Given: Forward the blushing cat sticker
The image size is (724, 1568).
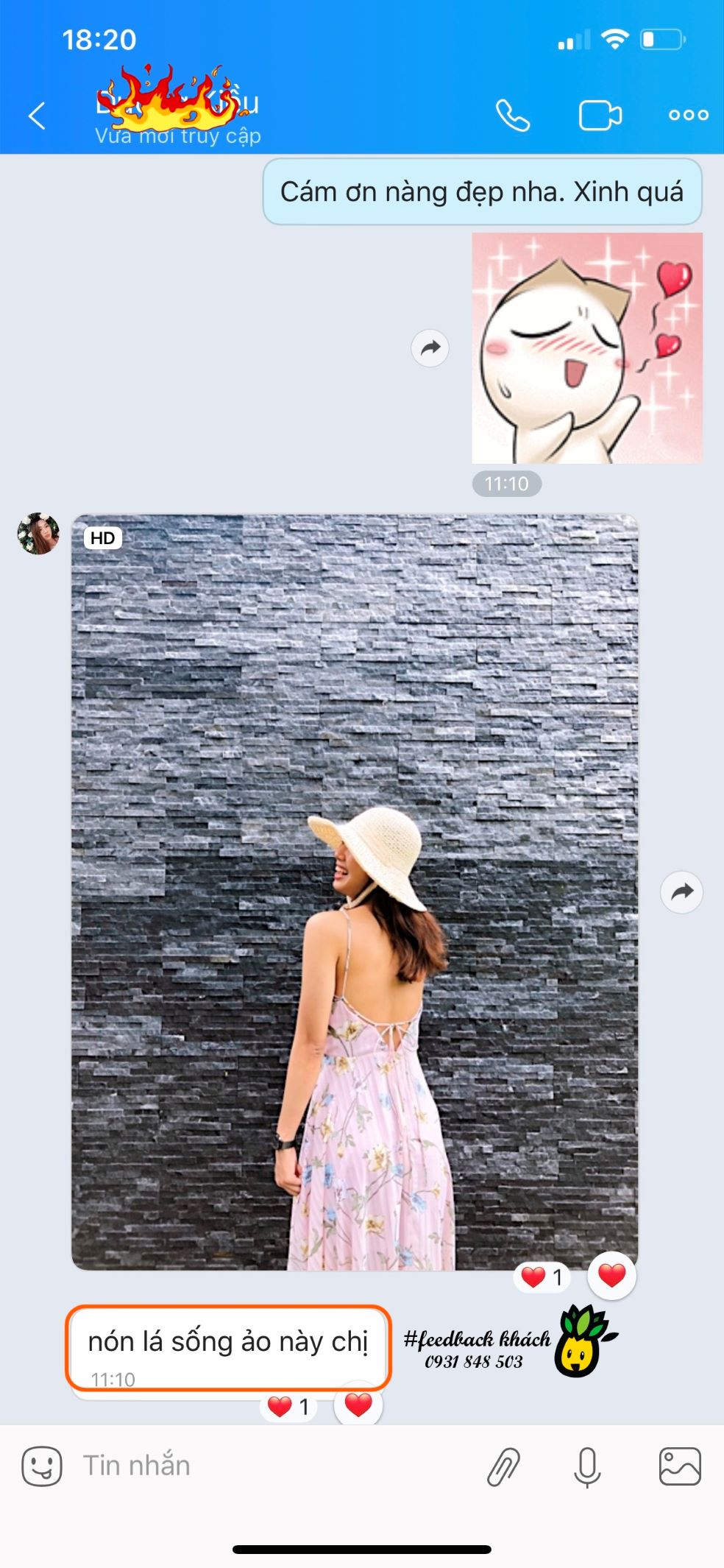Looking at the screenshot, I should pyautogui.click(x=430, y=347).
